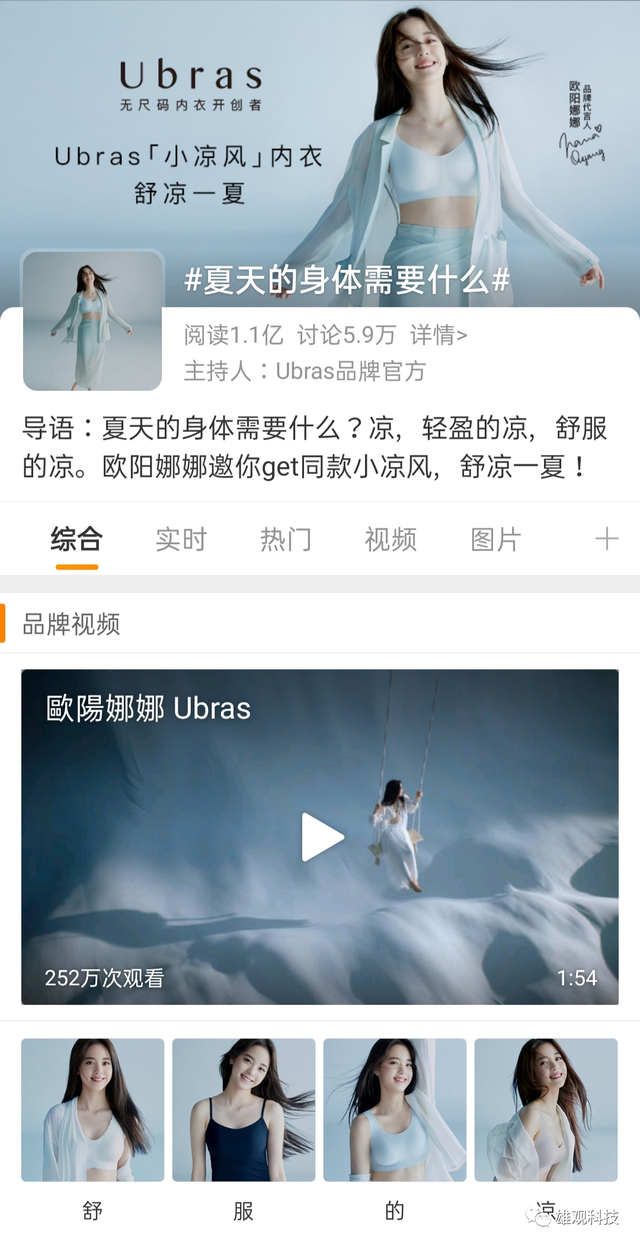
Task: Open the 热门 tab
Action: coord(286,540)
